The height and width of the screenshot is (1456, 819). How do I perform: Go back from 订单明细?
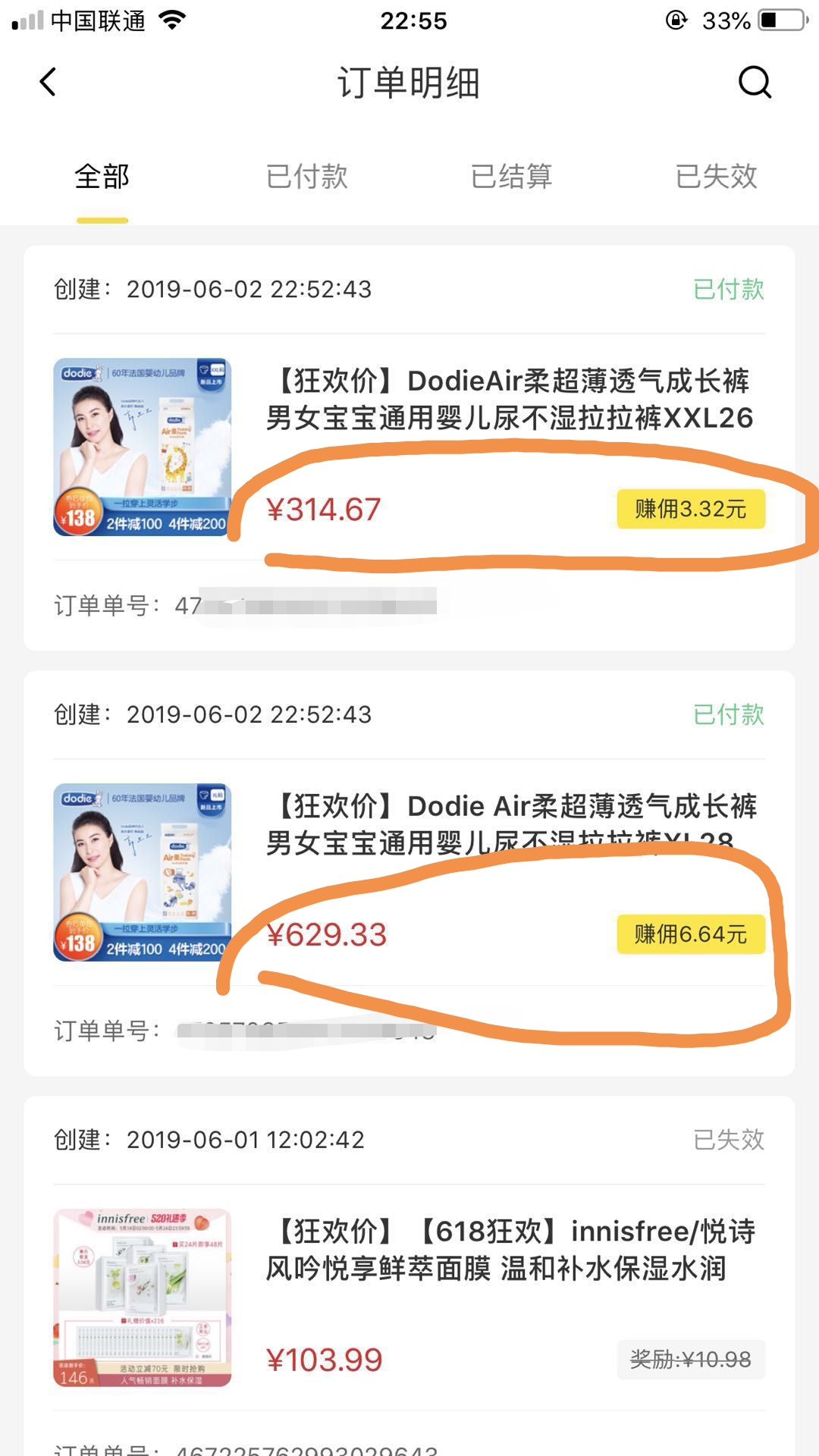tap(49, 82)
